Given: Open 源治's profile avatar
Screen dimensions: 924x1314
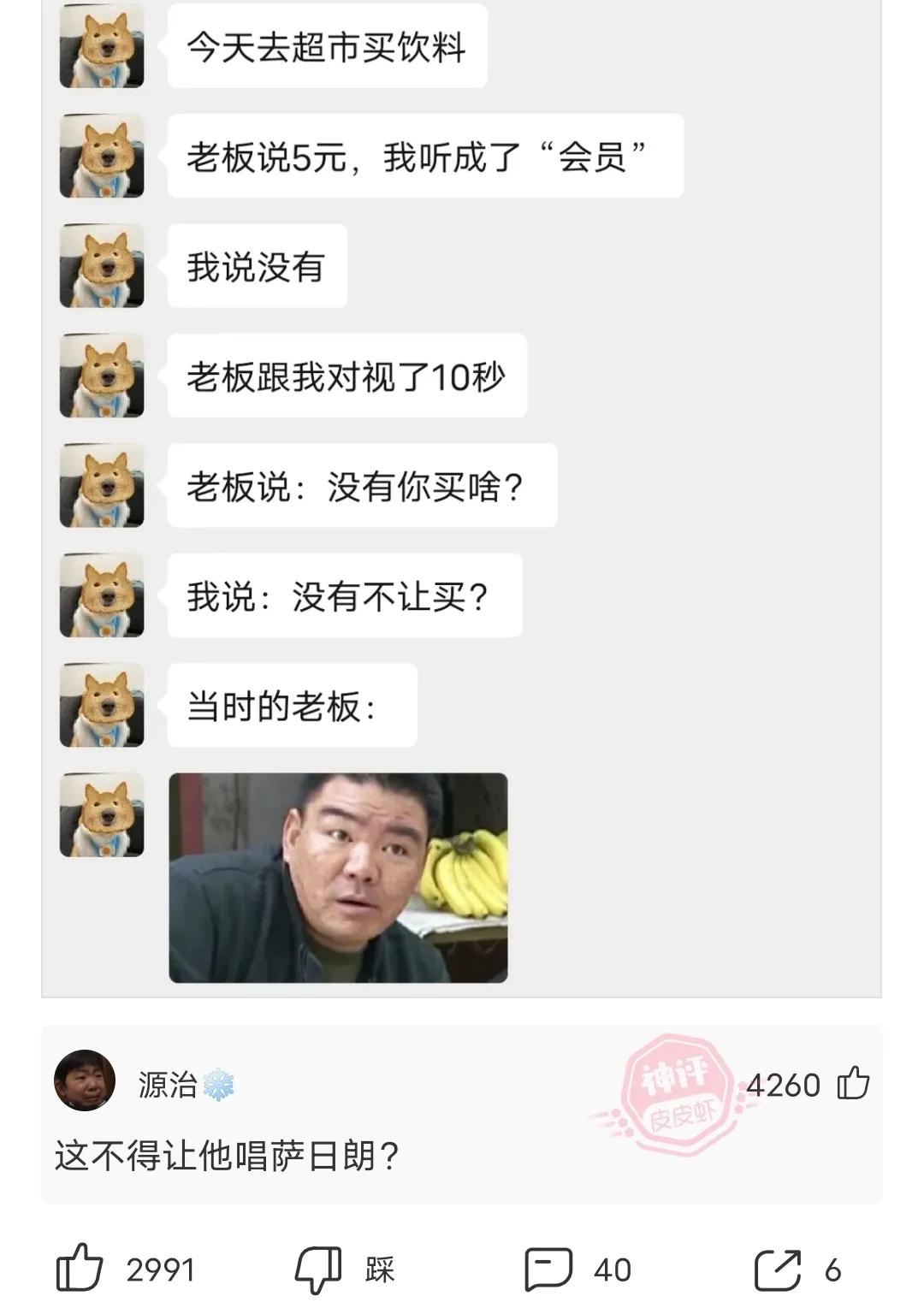Looking at the screenshot, I should point(85,1080).
